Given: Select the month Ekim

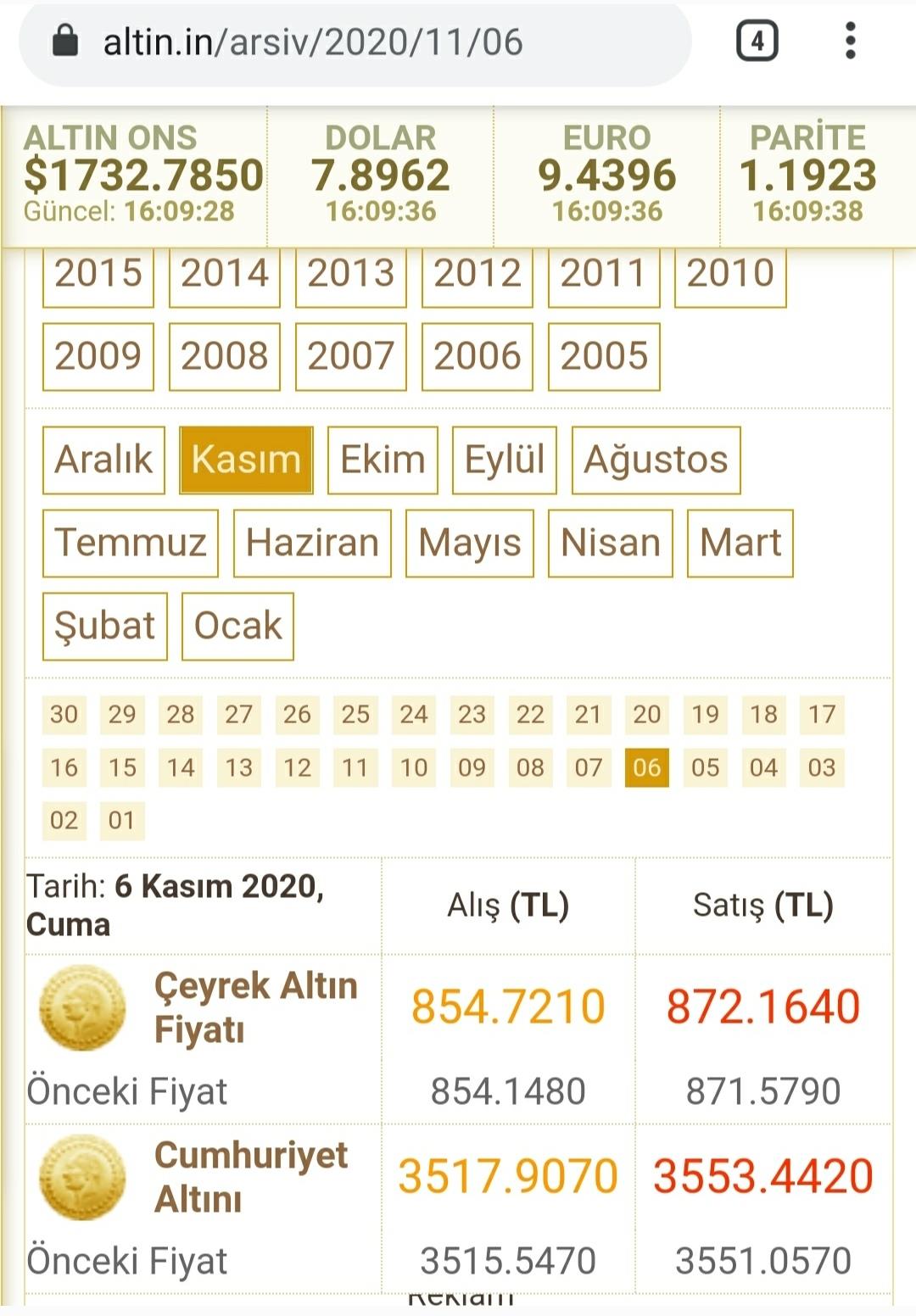Looking at the screenshot, I should (x=383, y=460).
